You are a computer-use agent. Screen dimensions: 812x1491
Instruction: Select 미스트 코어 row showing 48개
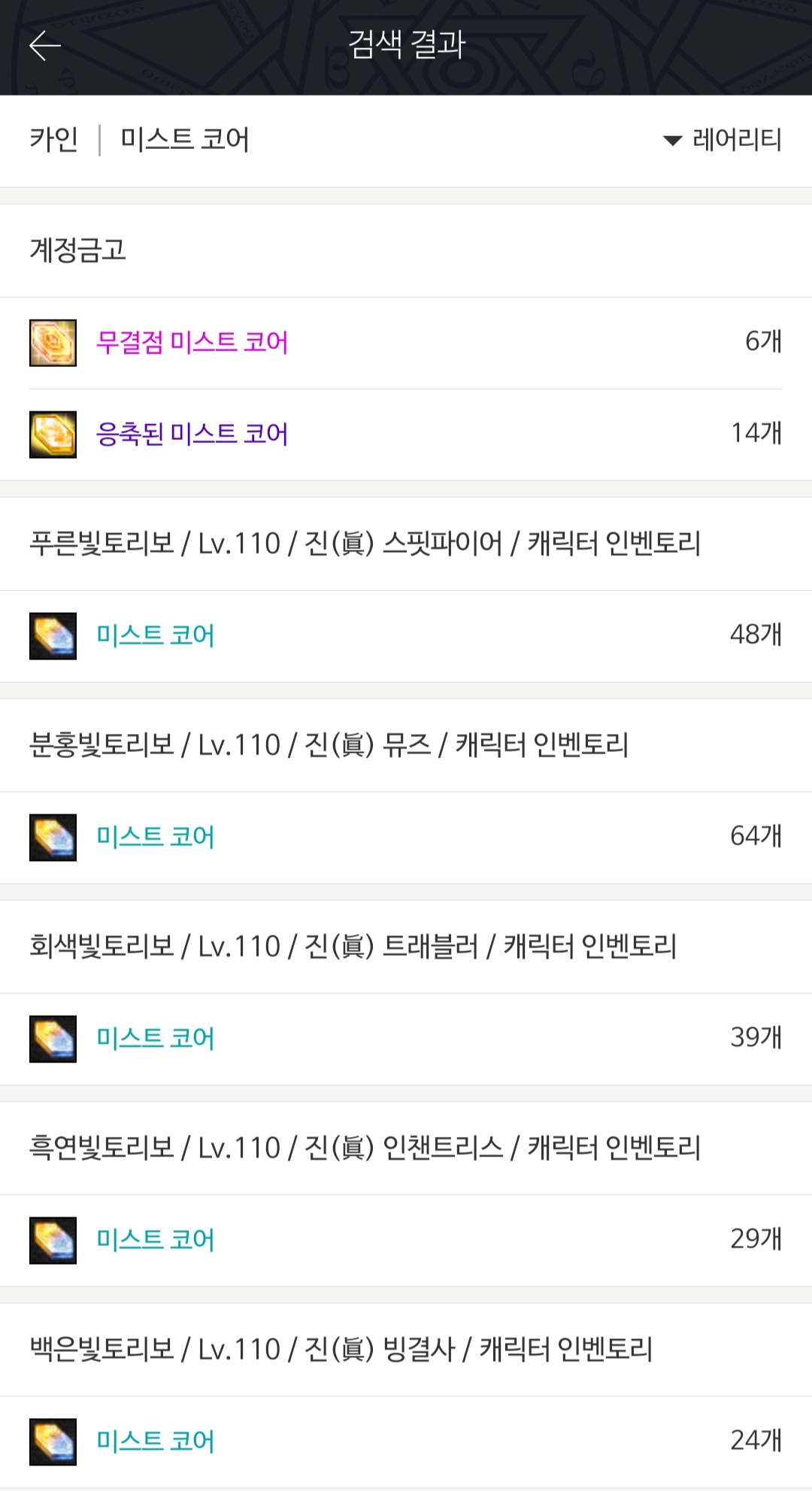pyautogui.click(x=406, y=636)
